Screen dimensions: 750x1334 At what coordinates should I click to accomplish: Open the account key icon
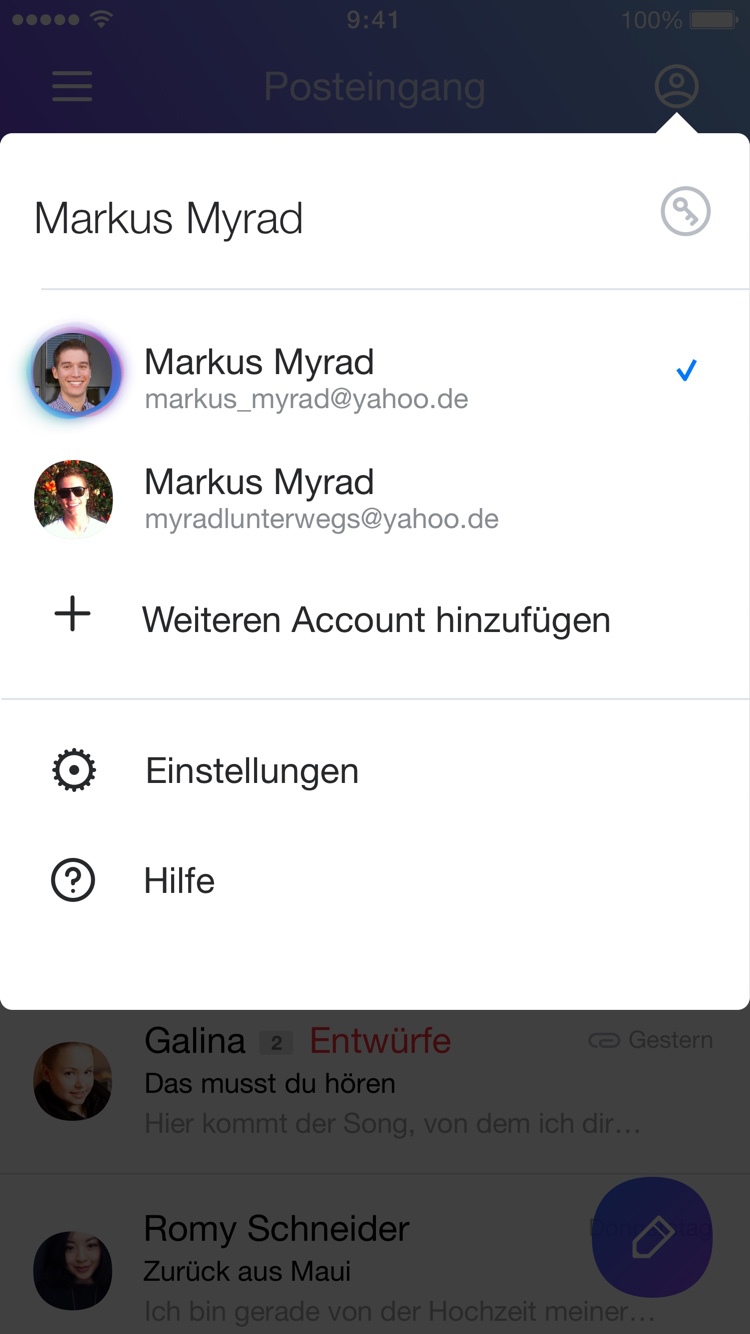[x=685, y=212]
